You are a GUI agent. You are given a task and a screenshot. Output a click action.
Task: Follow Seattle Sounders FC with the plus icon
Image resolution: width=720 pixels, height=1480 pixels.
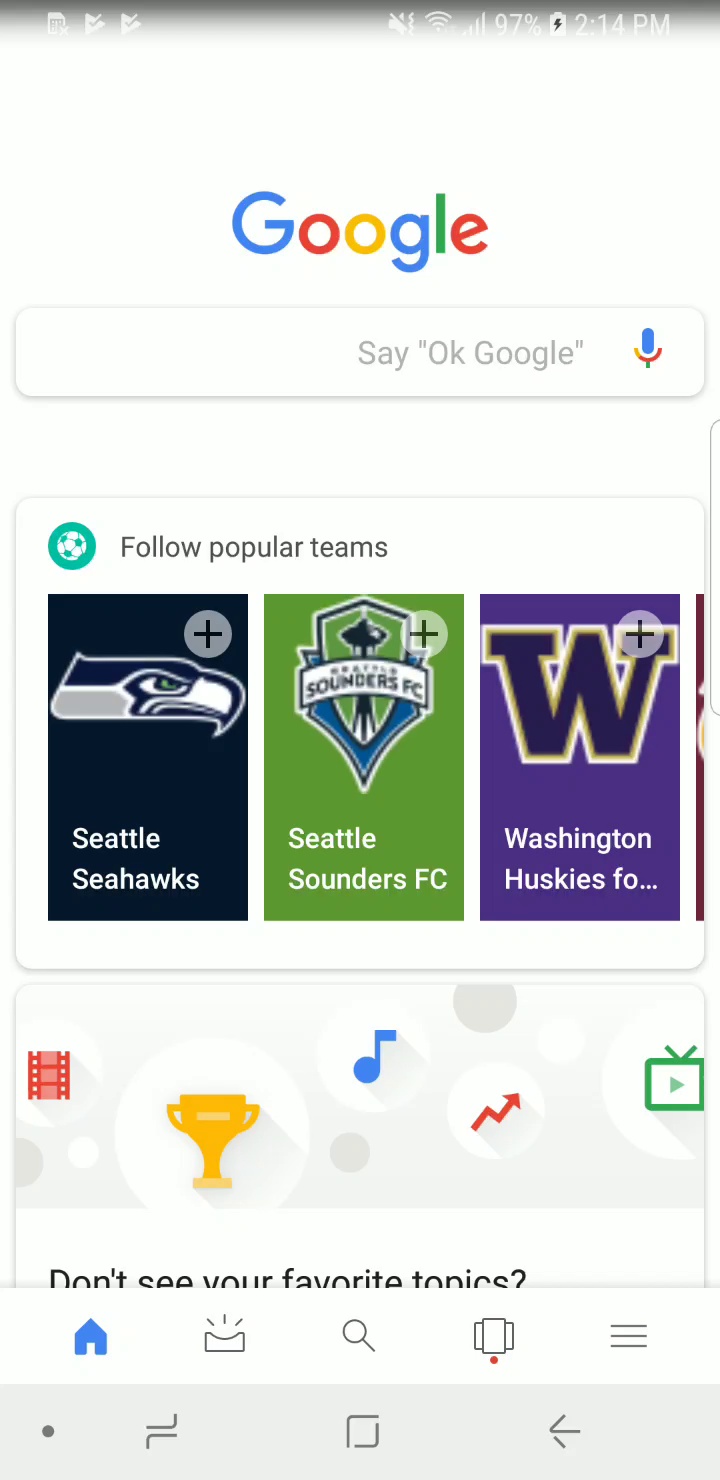(x=424, y=634)
